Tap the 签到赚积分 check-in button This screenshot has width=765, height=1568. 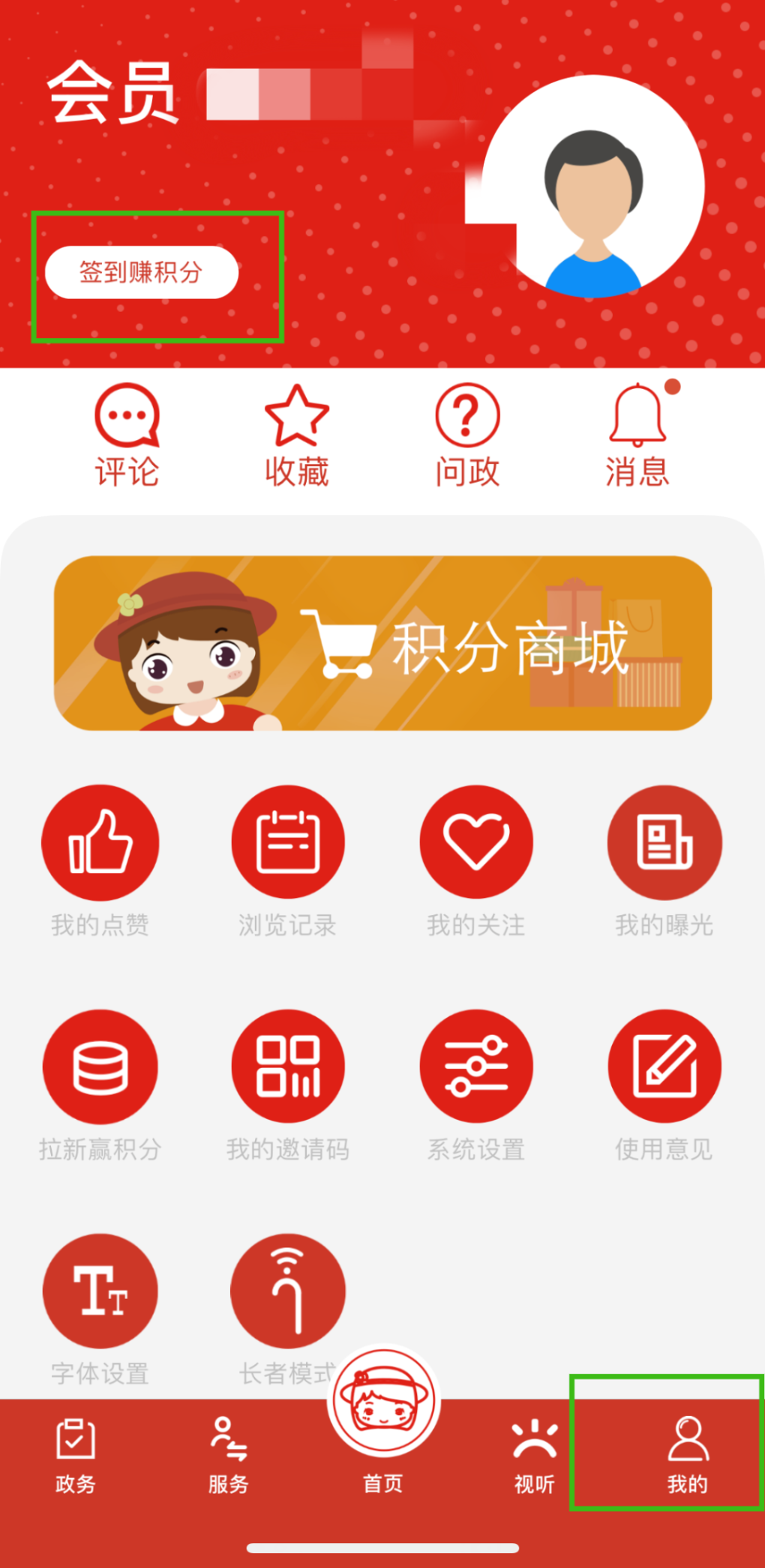point(141,272)
